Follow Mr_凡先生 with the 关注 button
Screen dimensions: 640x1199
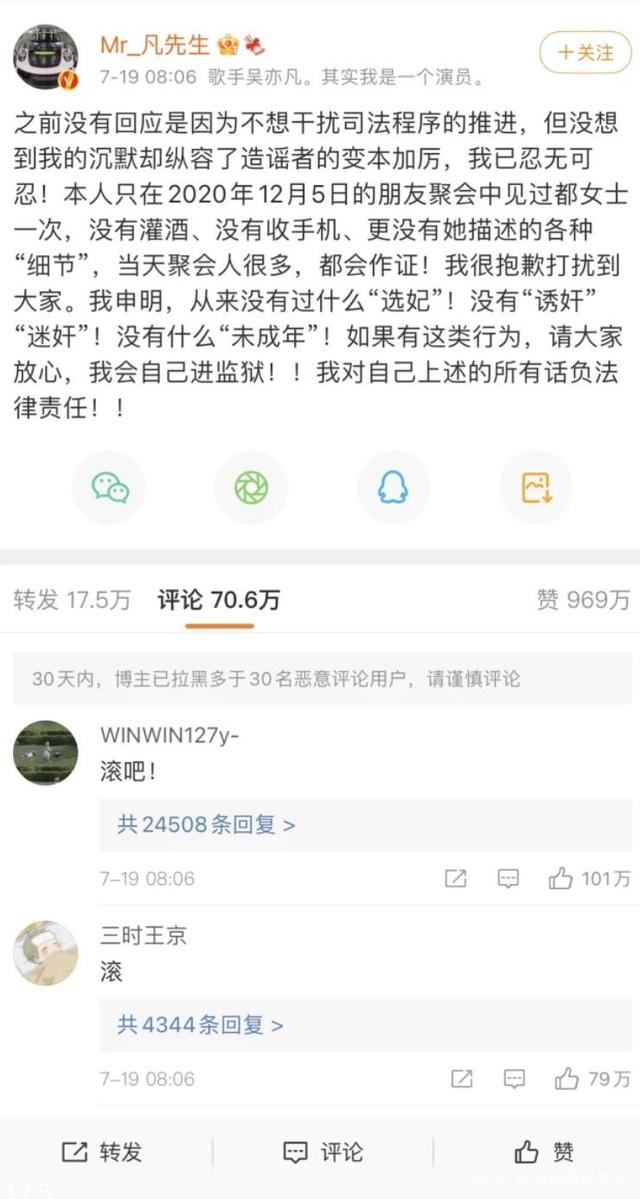(x=586, y=52)
